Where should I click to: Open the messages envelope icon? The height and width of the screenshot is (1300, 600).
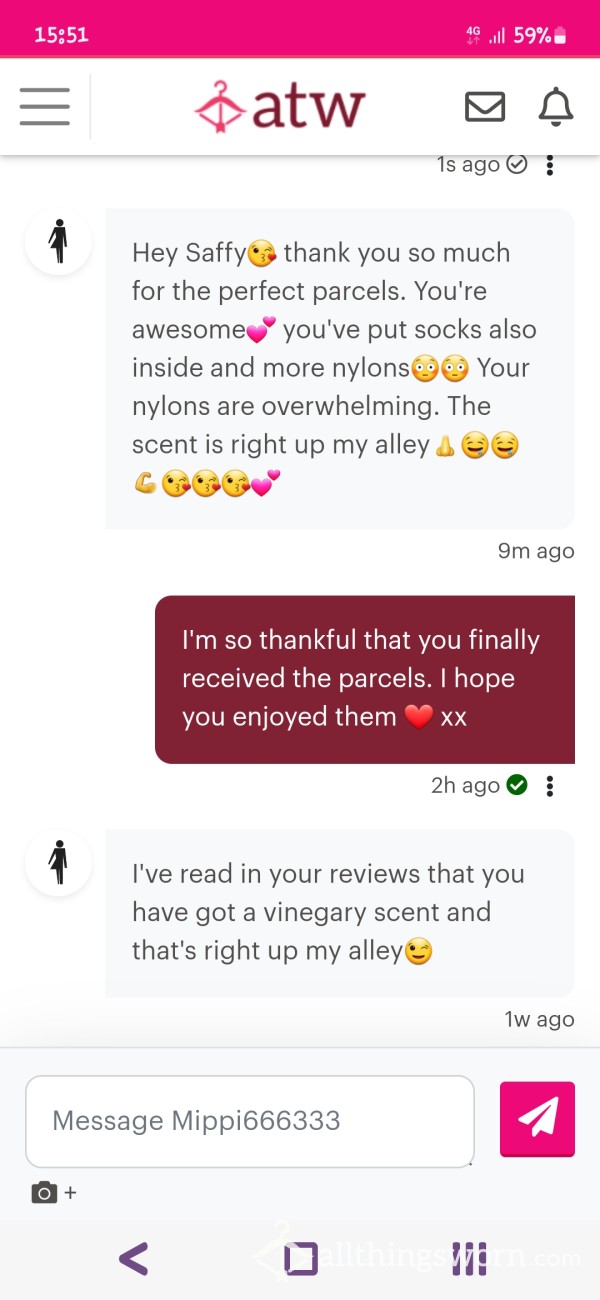[x=485, y=106]
